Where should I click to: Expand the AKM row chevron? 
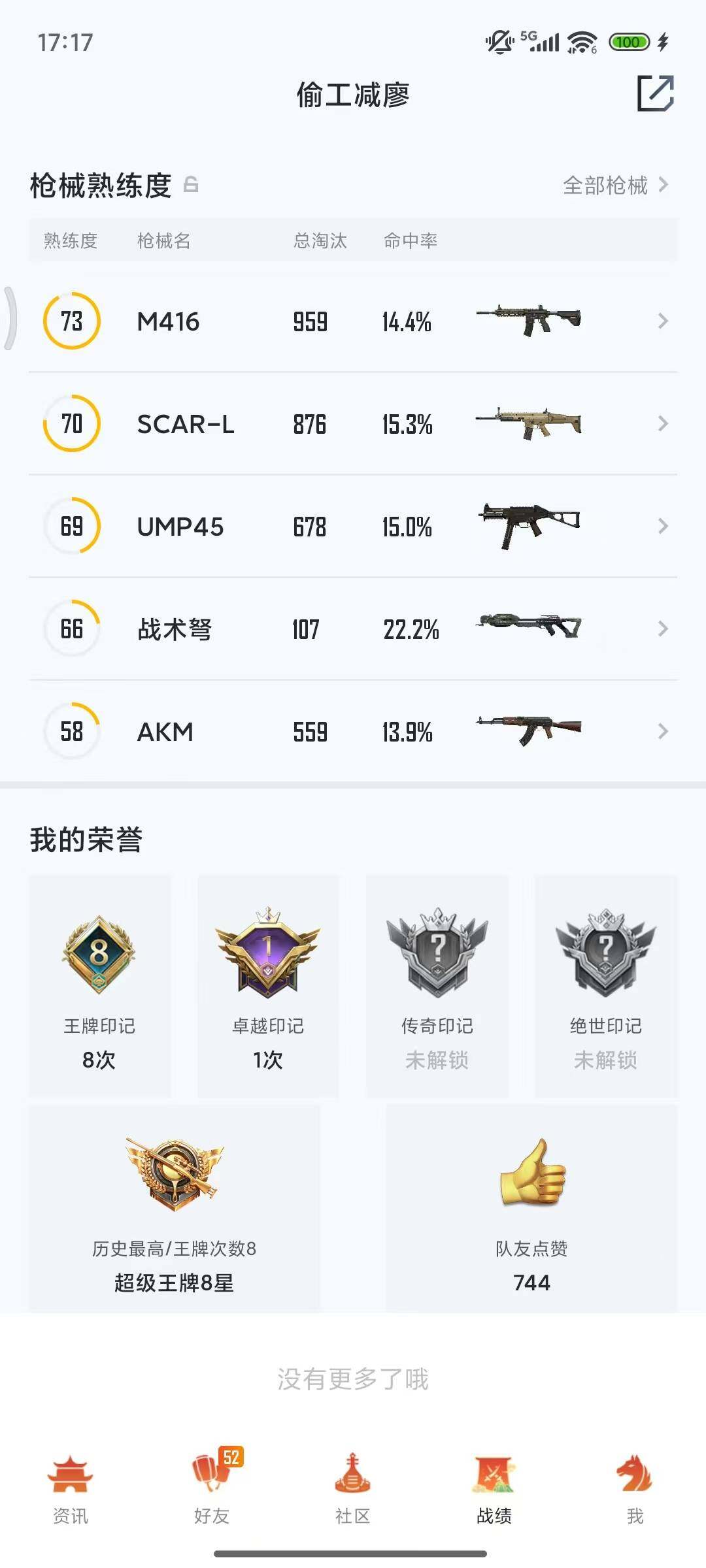tap(663, 732)
